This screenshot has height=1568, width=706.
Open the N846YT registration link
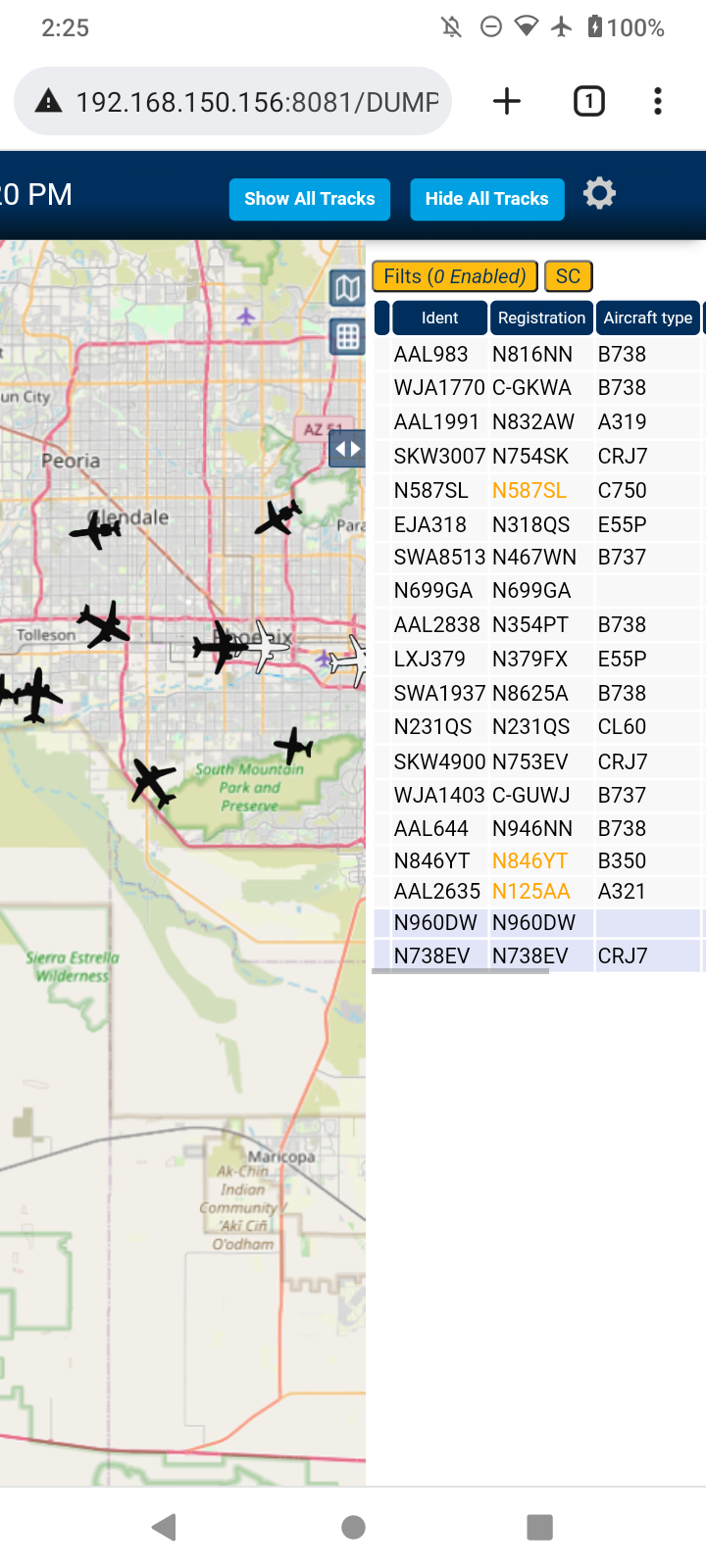point(529,860)
